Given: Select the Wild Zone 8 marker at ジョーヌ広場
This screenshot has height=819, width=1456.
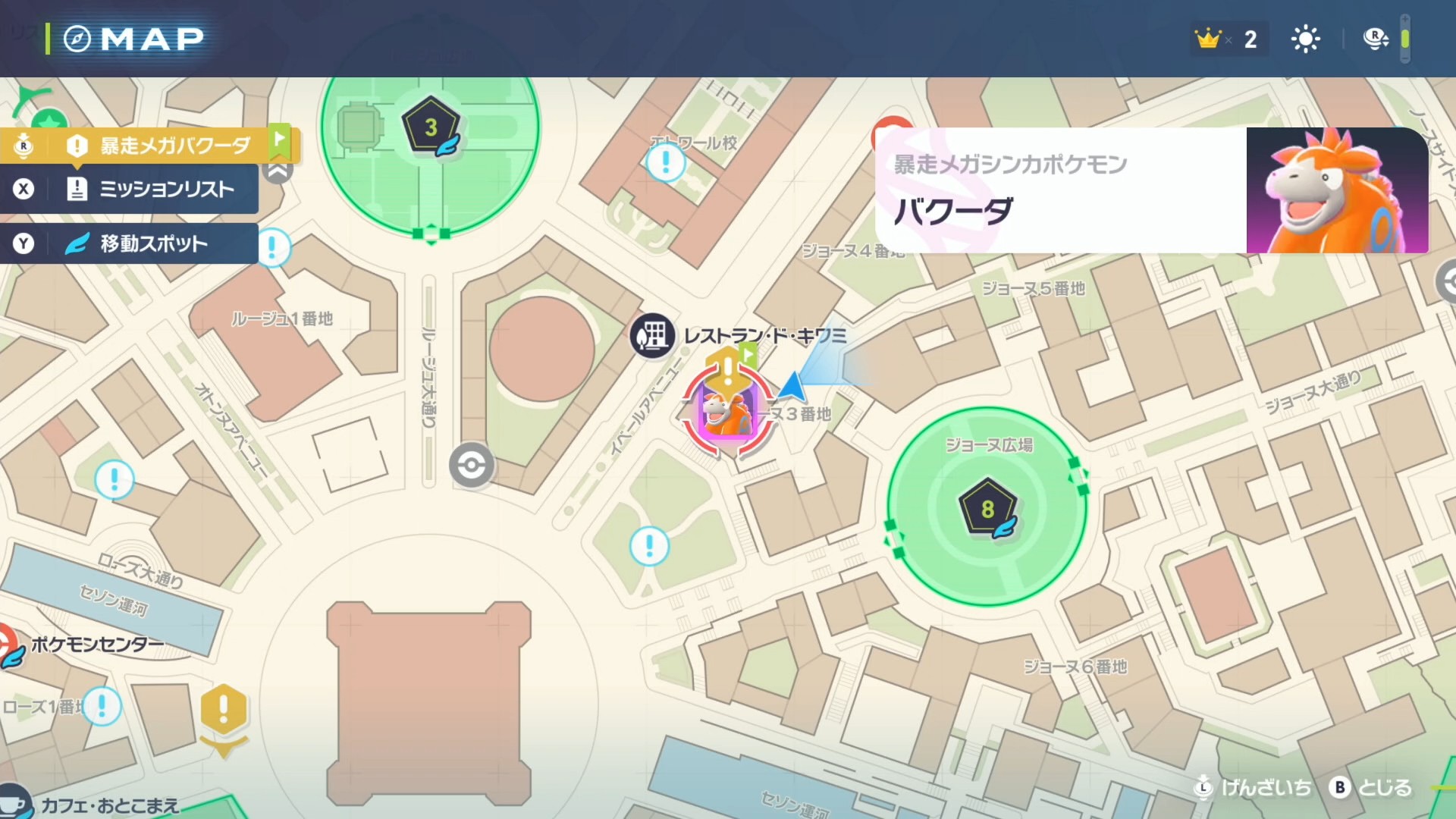Looking at the screenshot, I should pos(987,508).
